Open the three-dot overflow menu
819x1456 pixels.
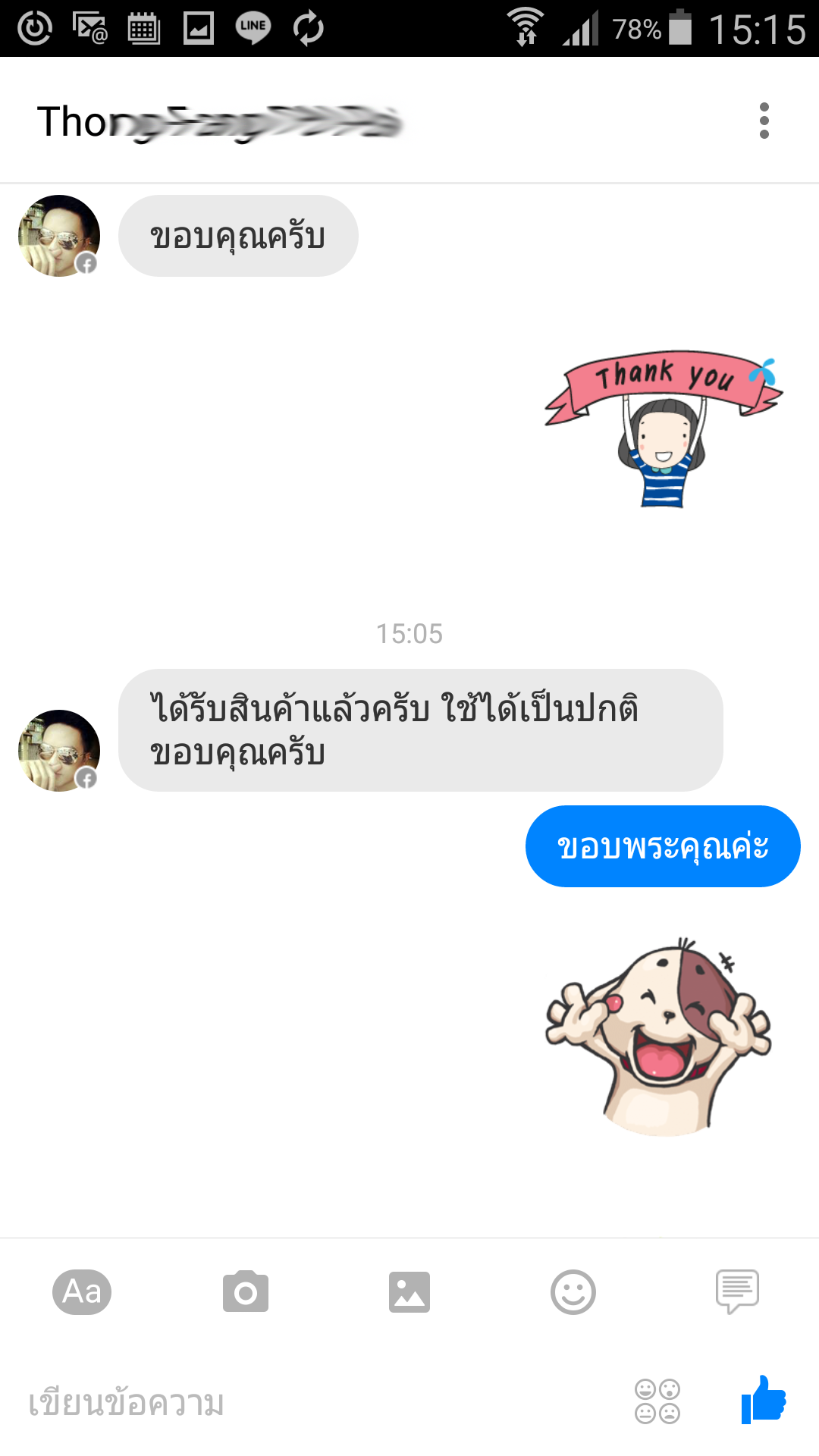click(x=764, y=121)
